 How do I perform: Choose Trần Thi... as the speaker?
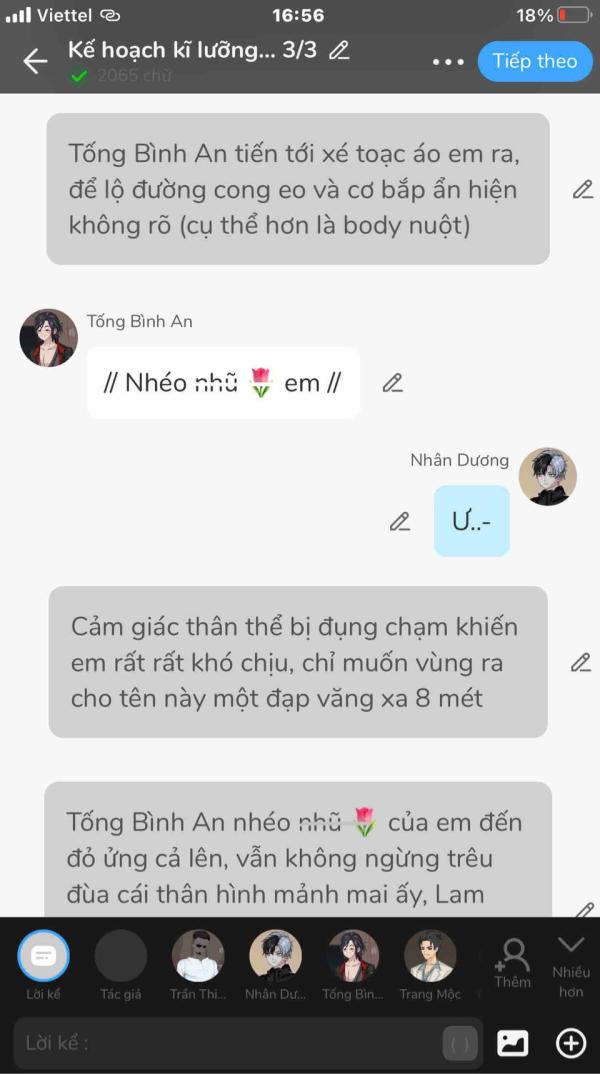pos(198,956)
